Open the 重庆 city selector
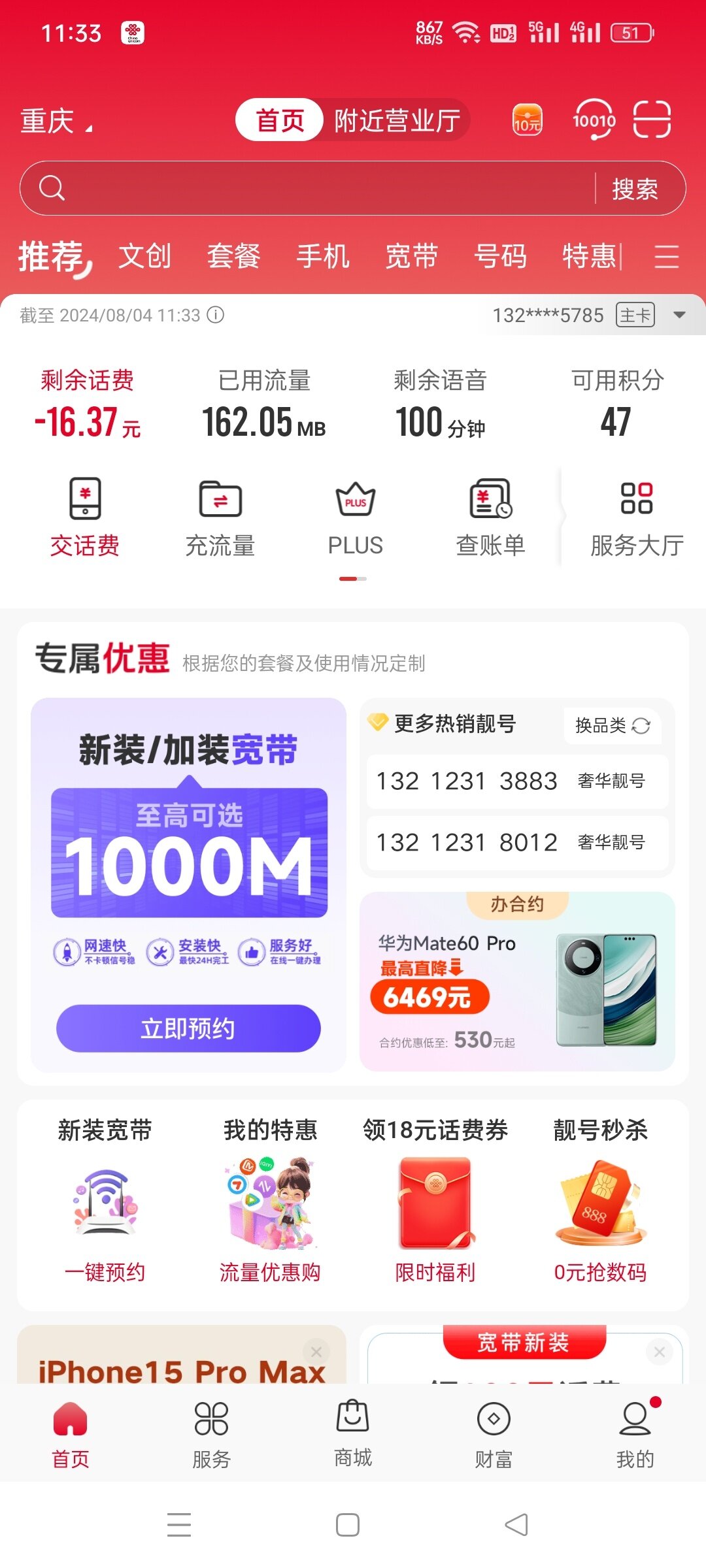706x1568 pixels. coord(56,122)
